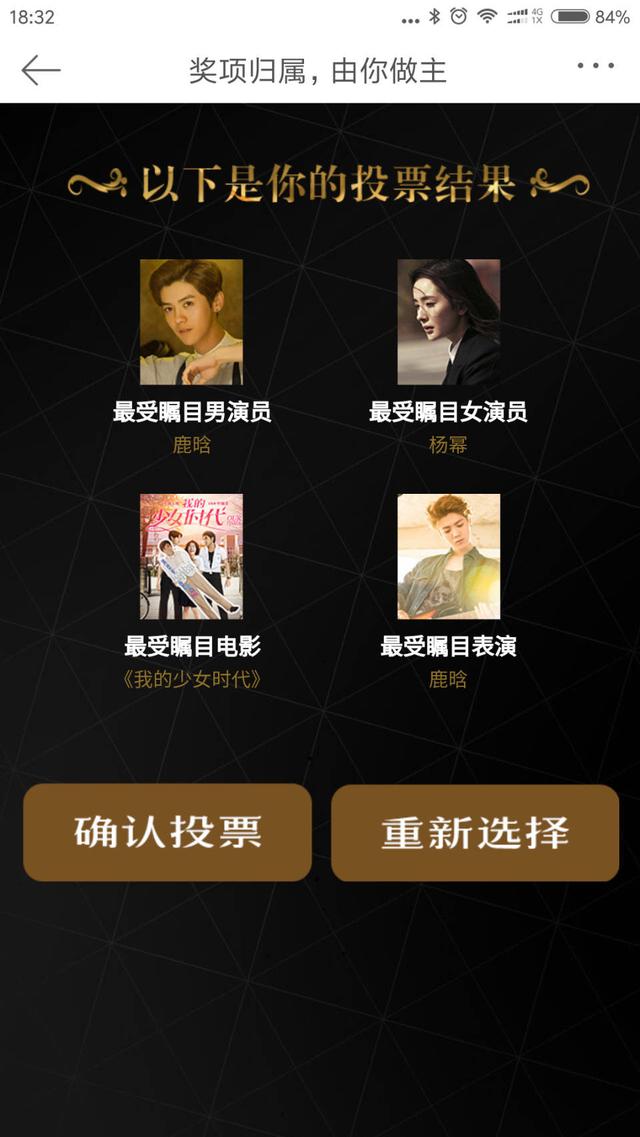Go back using the arrow icon
This screenshot has width=640, height=1137.
[41, 70]
